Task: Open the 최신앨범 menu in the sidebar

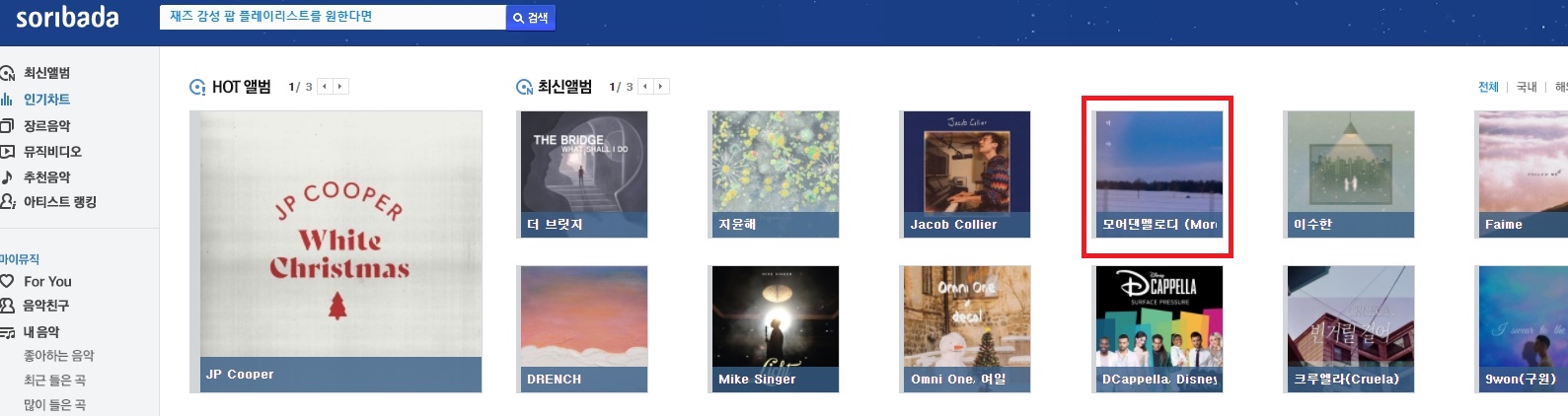Action: (45, 73)
